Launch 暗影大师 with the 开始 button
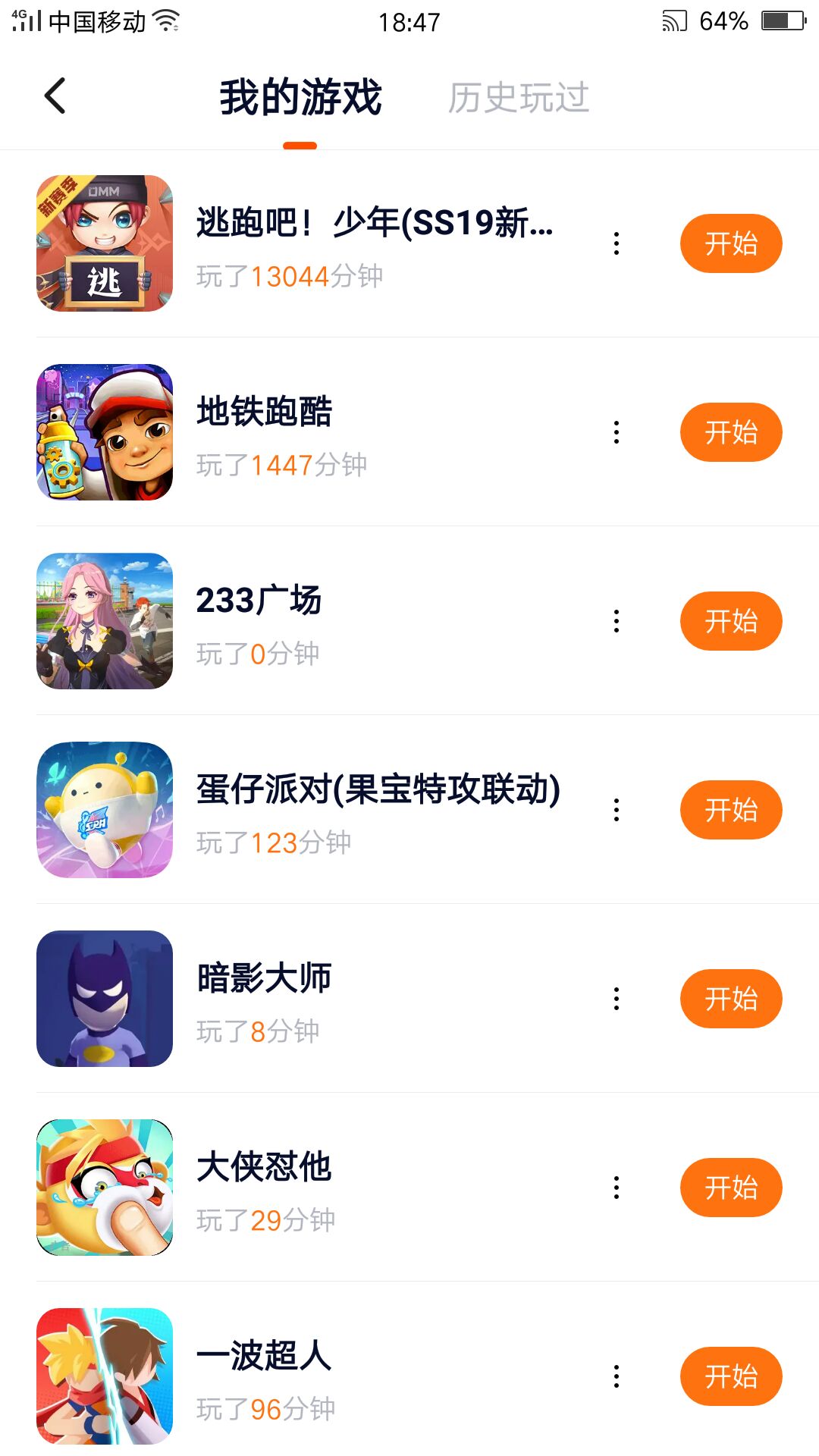Screen dimensions: 819x1456 730,999
